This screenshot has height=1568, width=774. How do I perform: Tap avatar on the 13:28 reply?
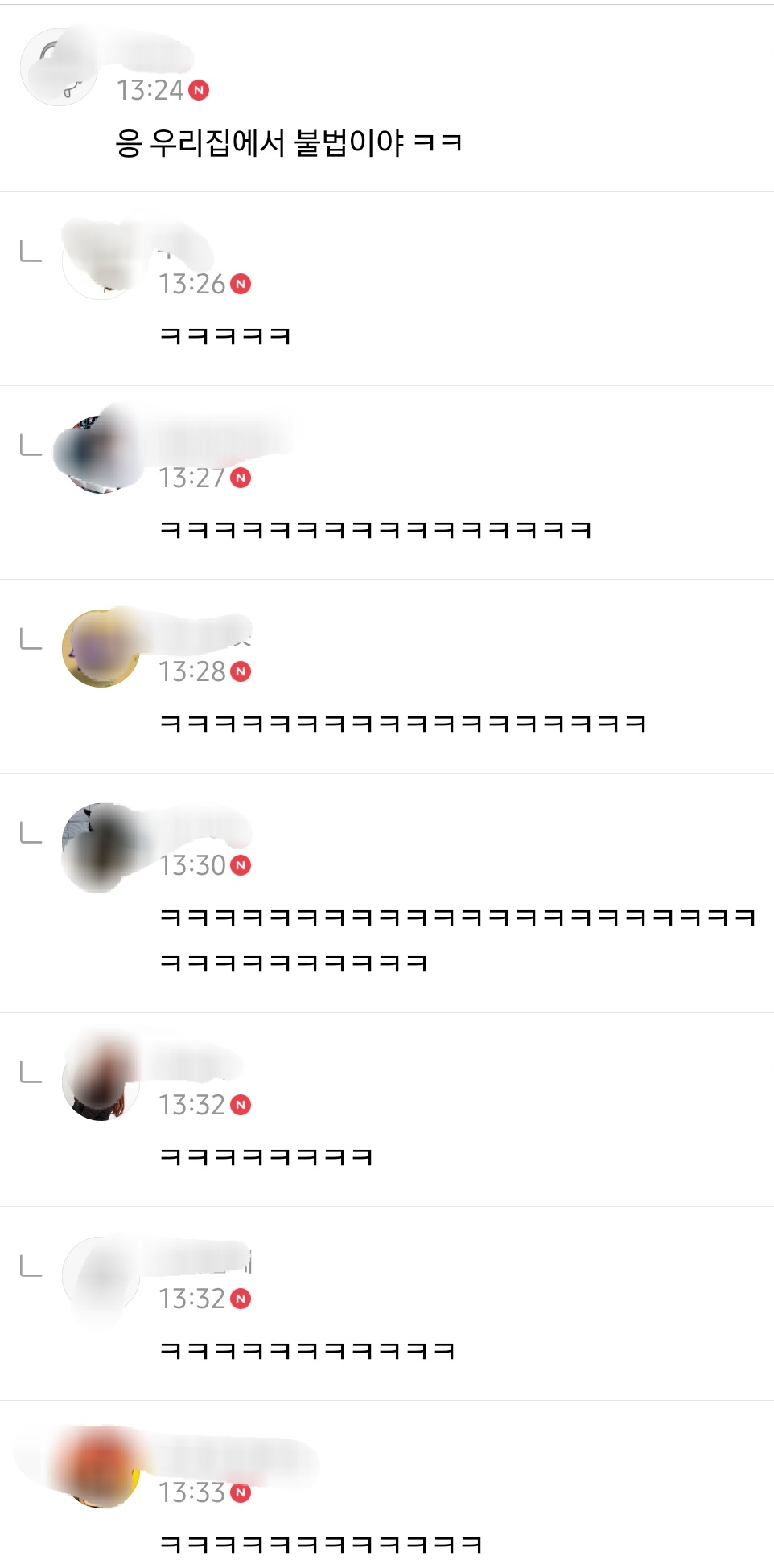101,648
